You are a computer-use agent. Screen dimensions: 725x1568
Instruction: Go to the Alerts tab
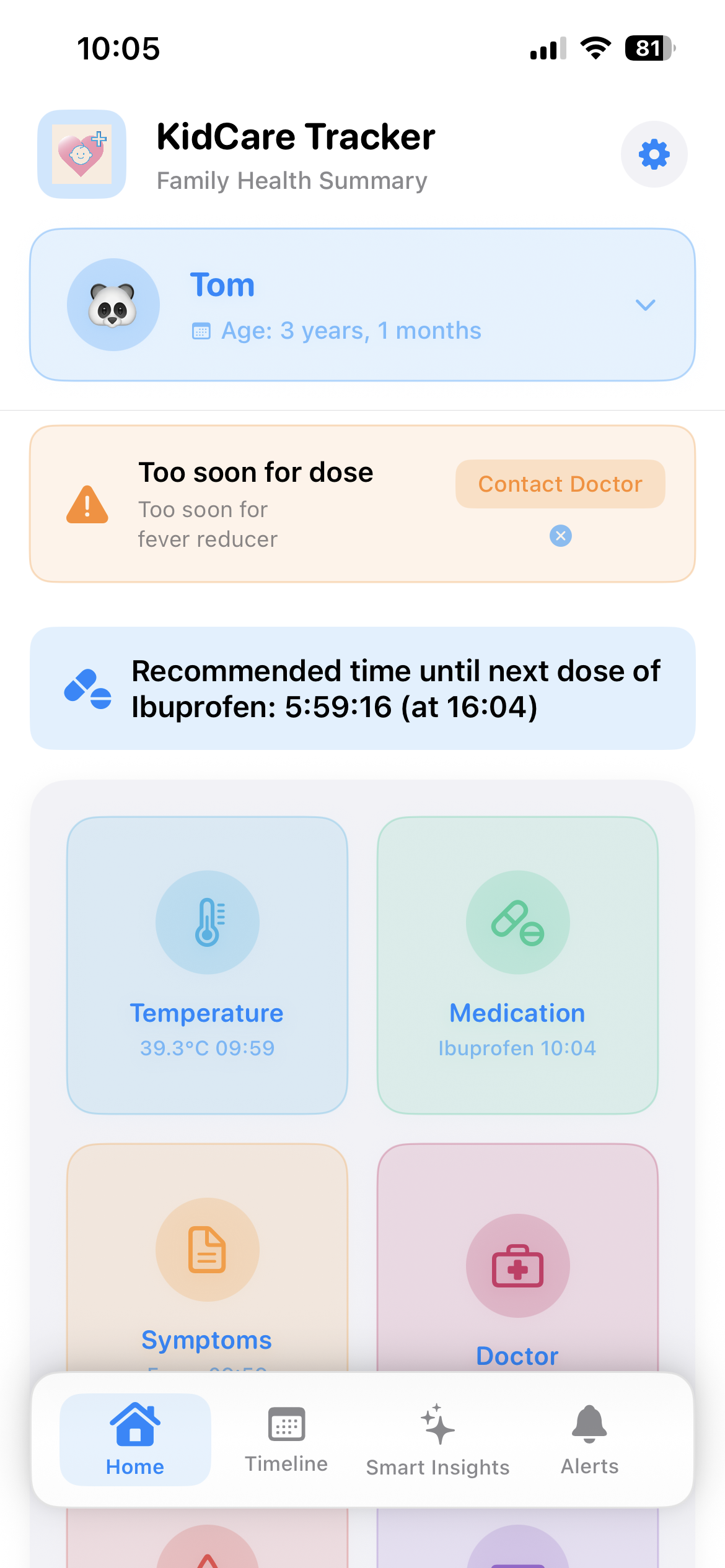(x=589, y=1437)
